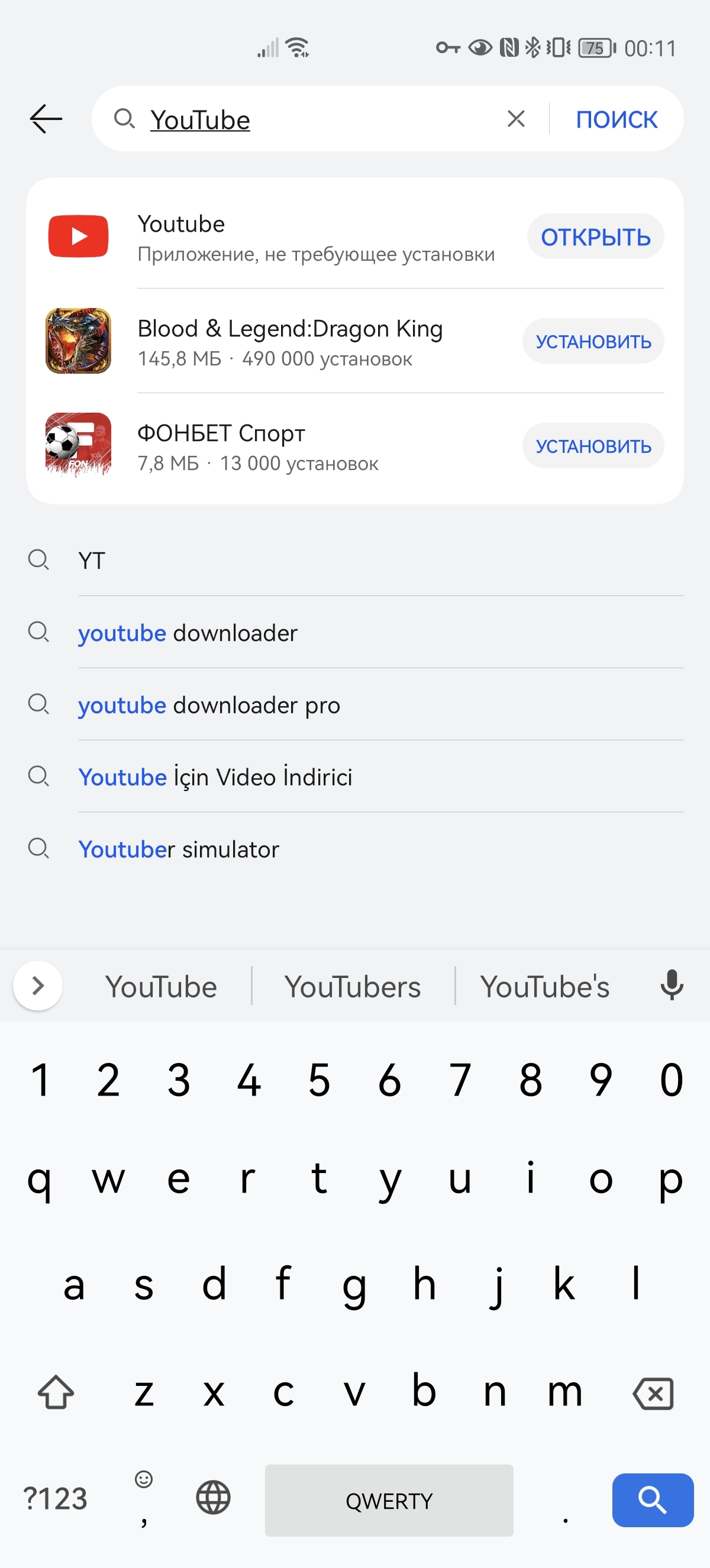
Task: Pick the youtube downloader pro suggestion
Action: pyautogui.click(x=209, y=705)
